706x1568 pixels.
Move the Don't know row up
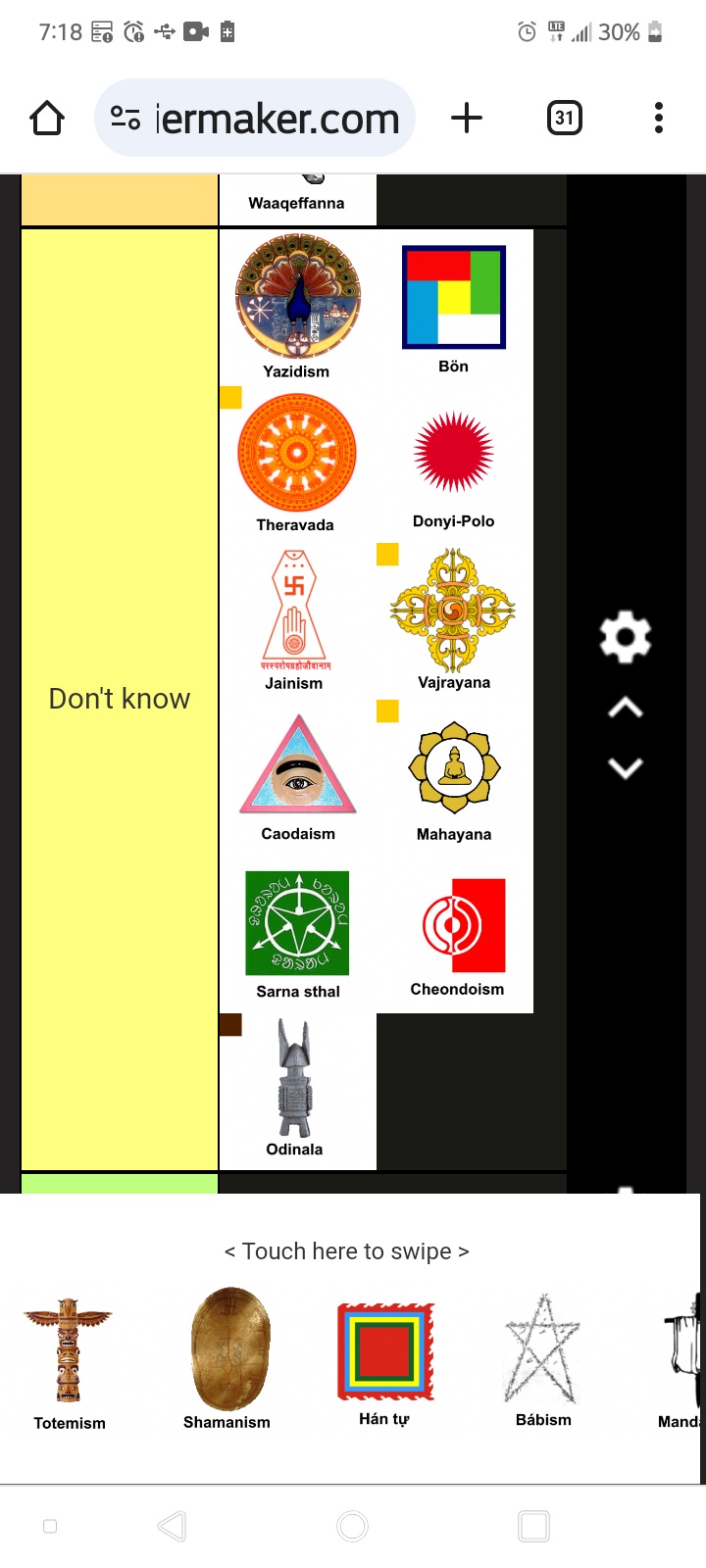click(626, 708)
